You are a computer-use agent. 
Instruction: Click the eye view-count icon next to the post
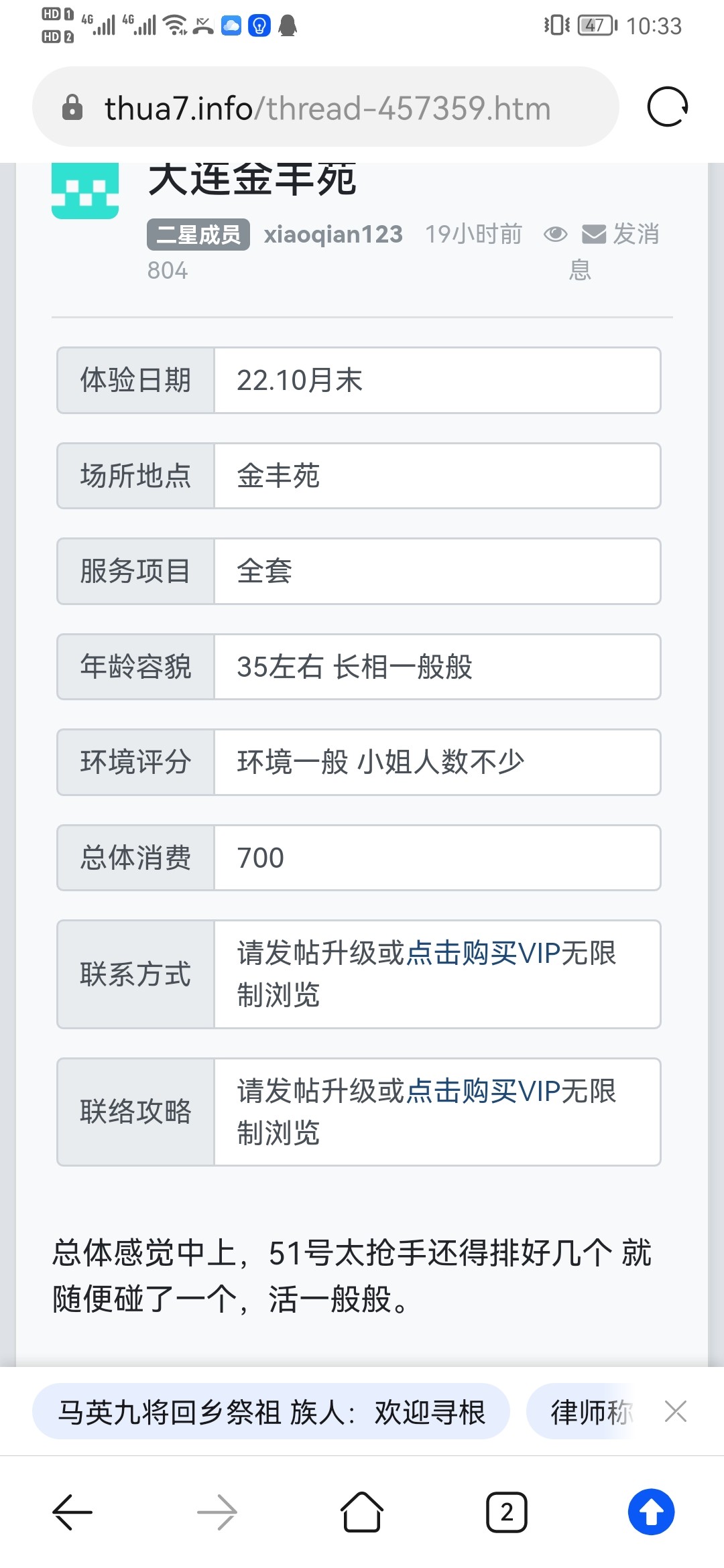pos(555,235)
